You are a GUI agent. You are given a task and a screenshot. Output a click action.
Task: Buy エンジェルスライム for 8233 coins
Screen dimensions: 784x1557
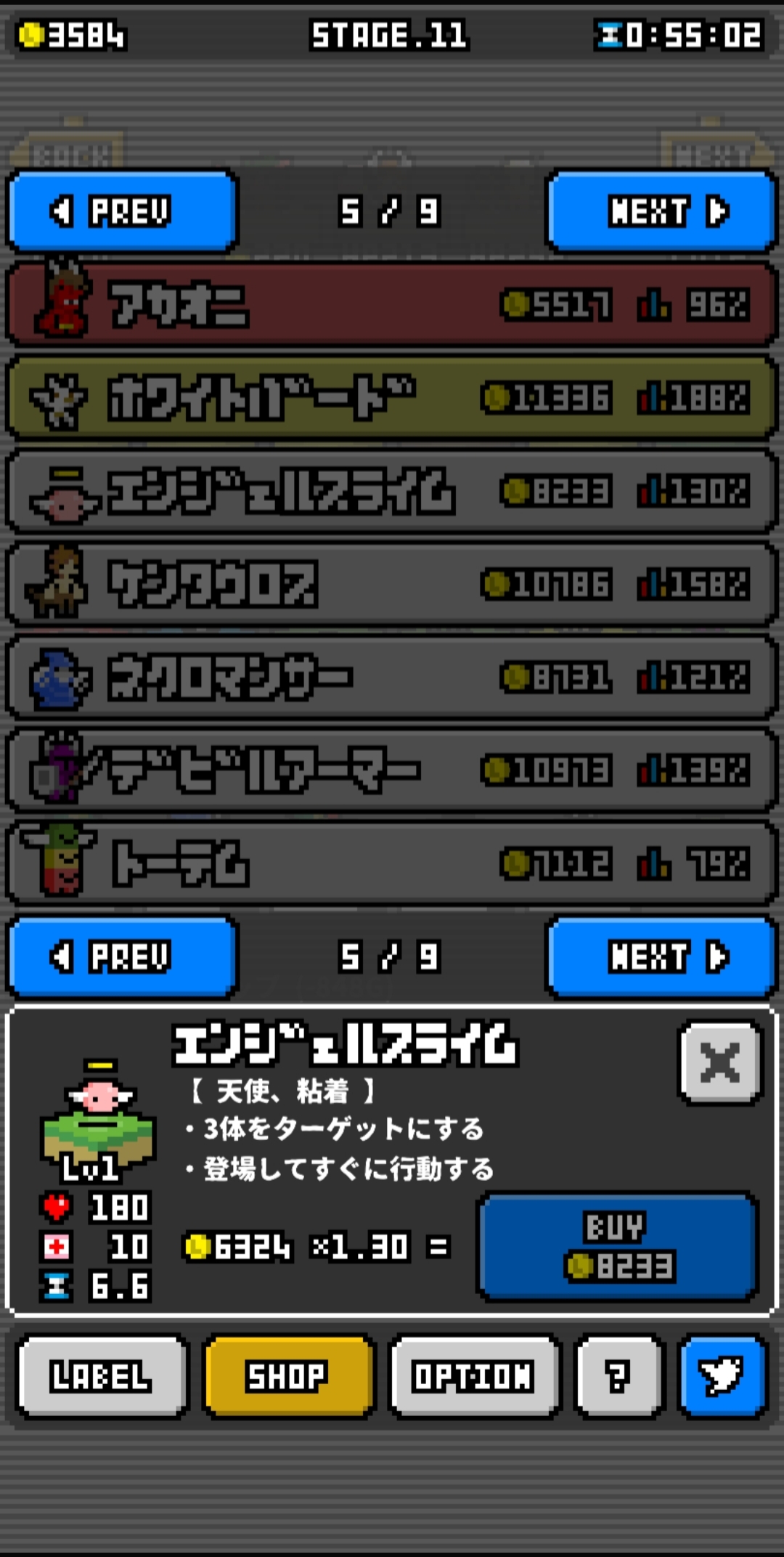(x=618, y=1243)
